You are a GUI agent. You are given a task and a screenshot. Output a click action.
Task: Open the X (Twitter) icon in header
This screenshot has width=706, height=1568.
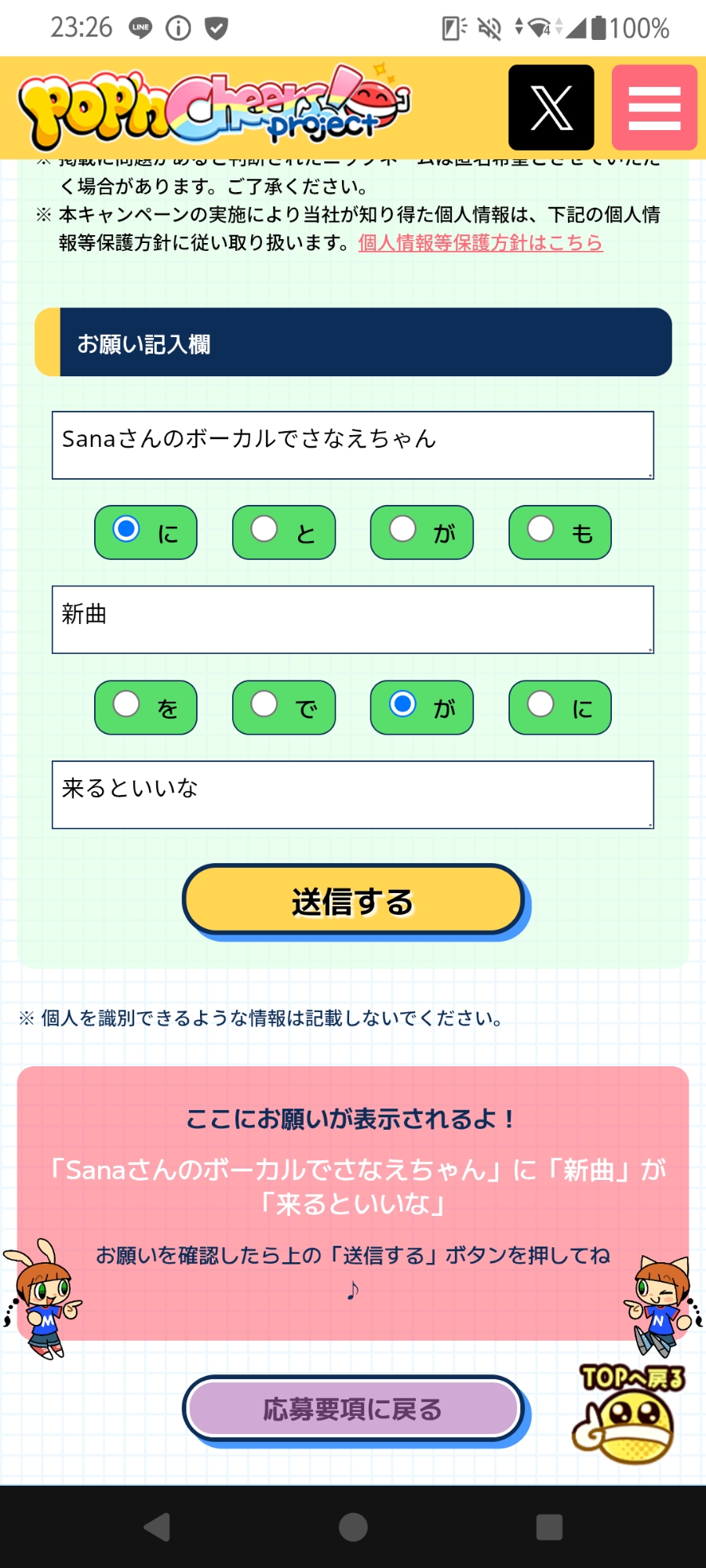[x=551, y=107]
